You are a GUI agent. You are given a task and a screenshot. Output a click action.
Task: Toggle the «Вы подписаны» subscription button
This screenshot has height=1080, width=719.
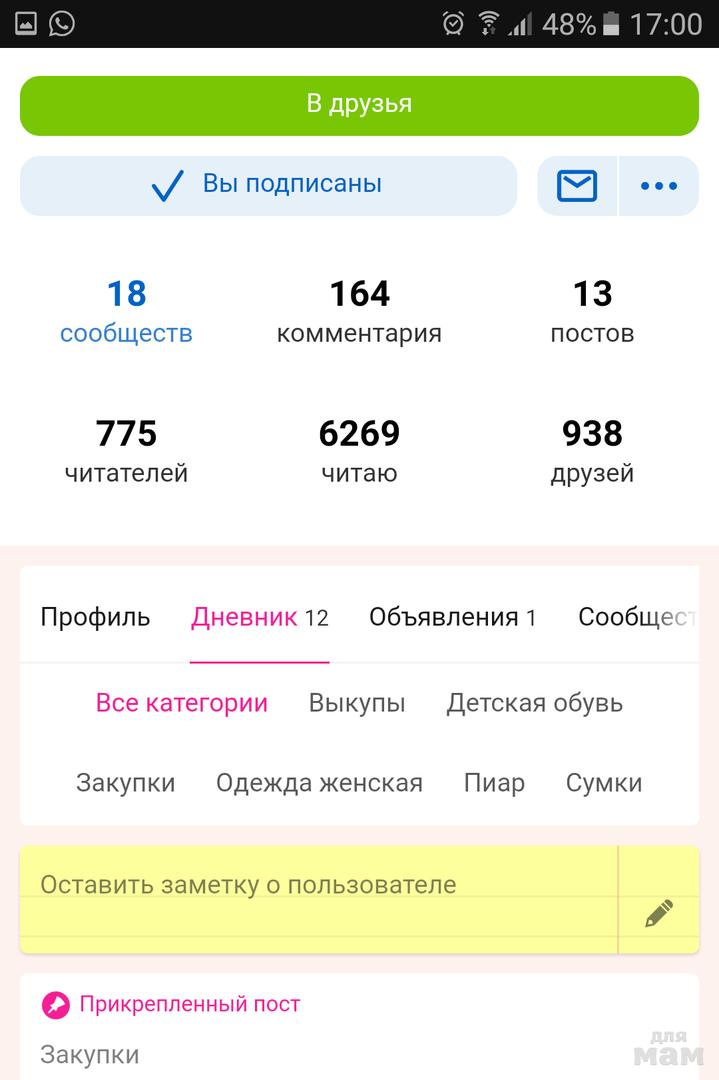point(268,185)
